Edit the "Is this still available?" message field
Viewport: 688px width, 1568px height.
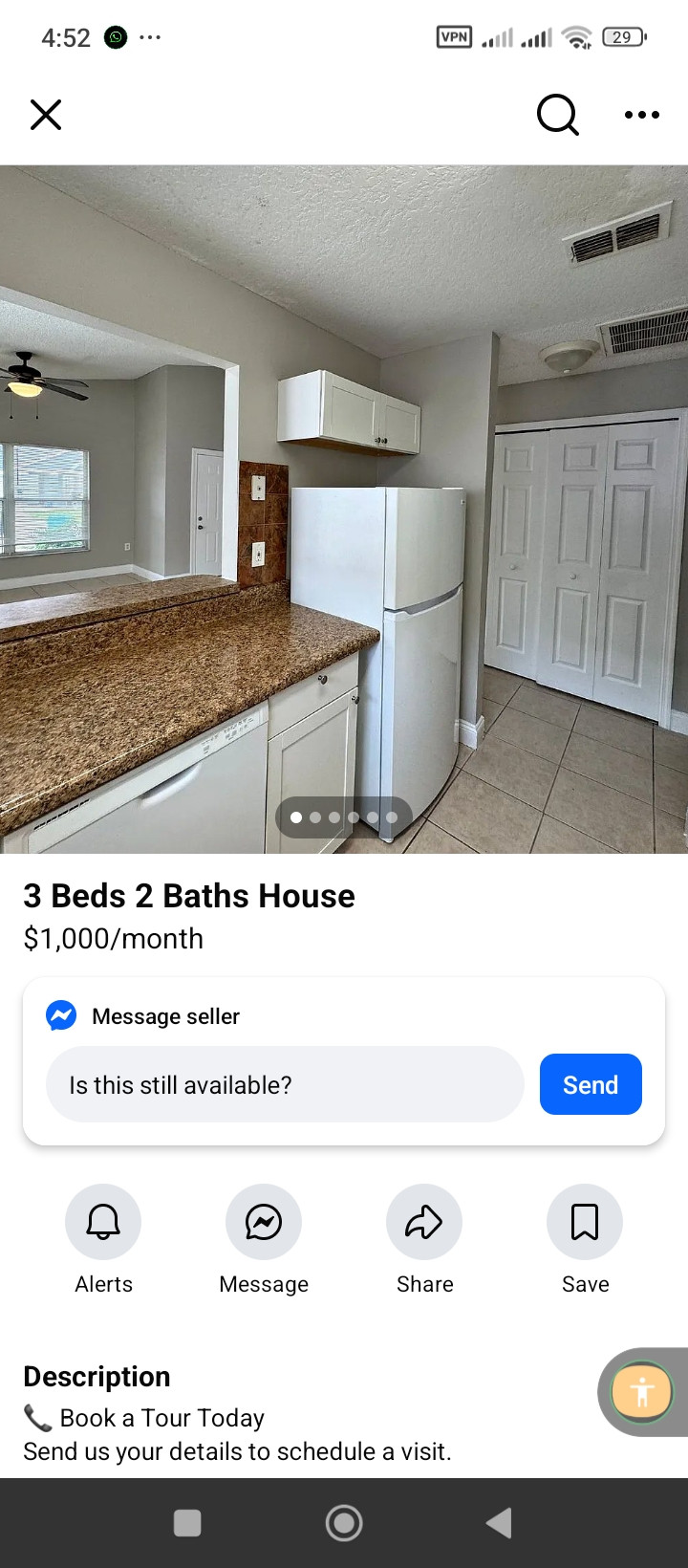285,1084
